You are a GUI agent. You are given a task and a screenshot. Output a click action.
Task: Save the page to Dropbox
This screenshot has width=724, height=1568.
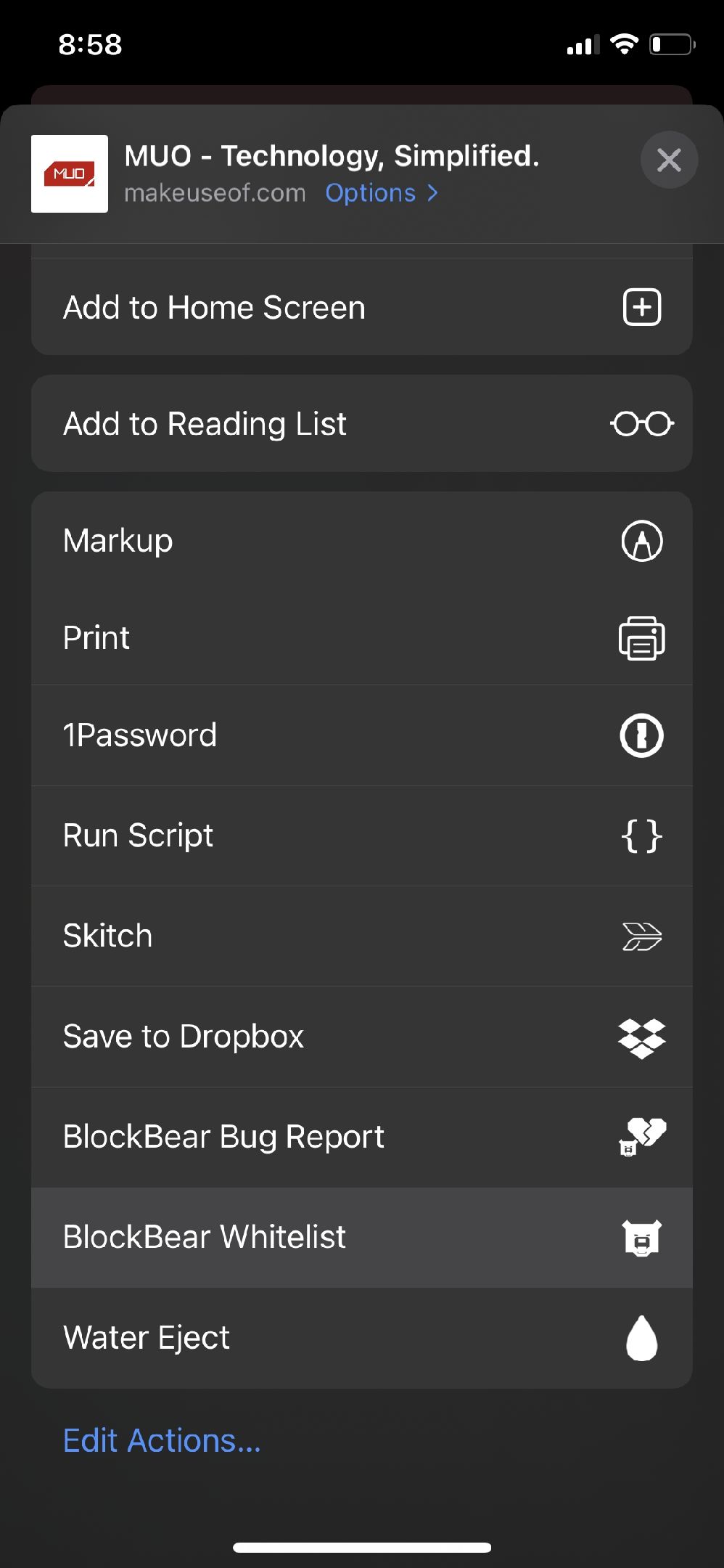point(361,1037)
